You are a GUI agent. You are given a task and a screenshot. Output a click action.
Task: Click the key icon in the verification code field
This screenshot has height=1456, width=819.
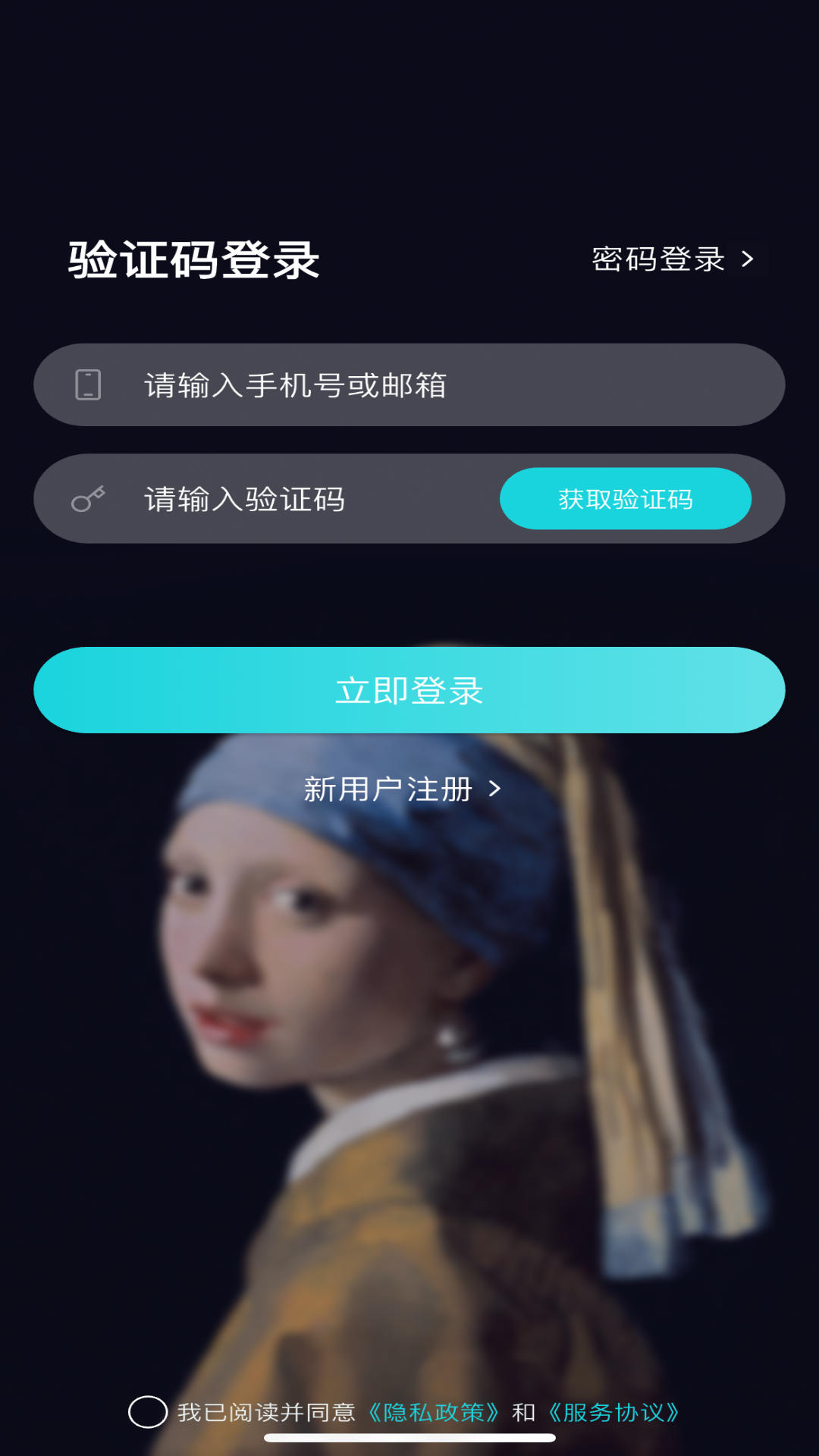click(x=87, y=498)
